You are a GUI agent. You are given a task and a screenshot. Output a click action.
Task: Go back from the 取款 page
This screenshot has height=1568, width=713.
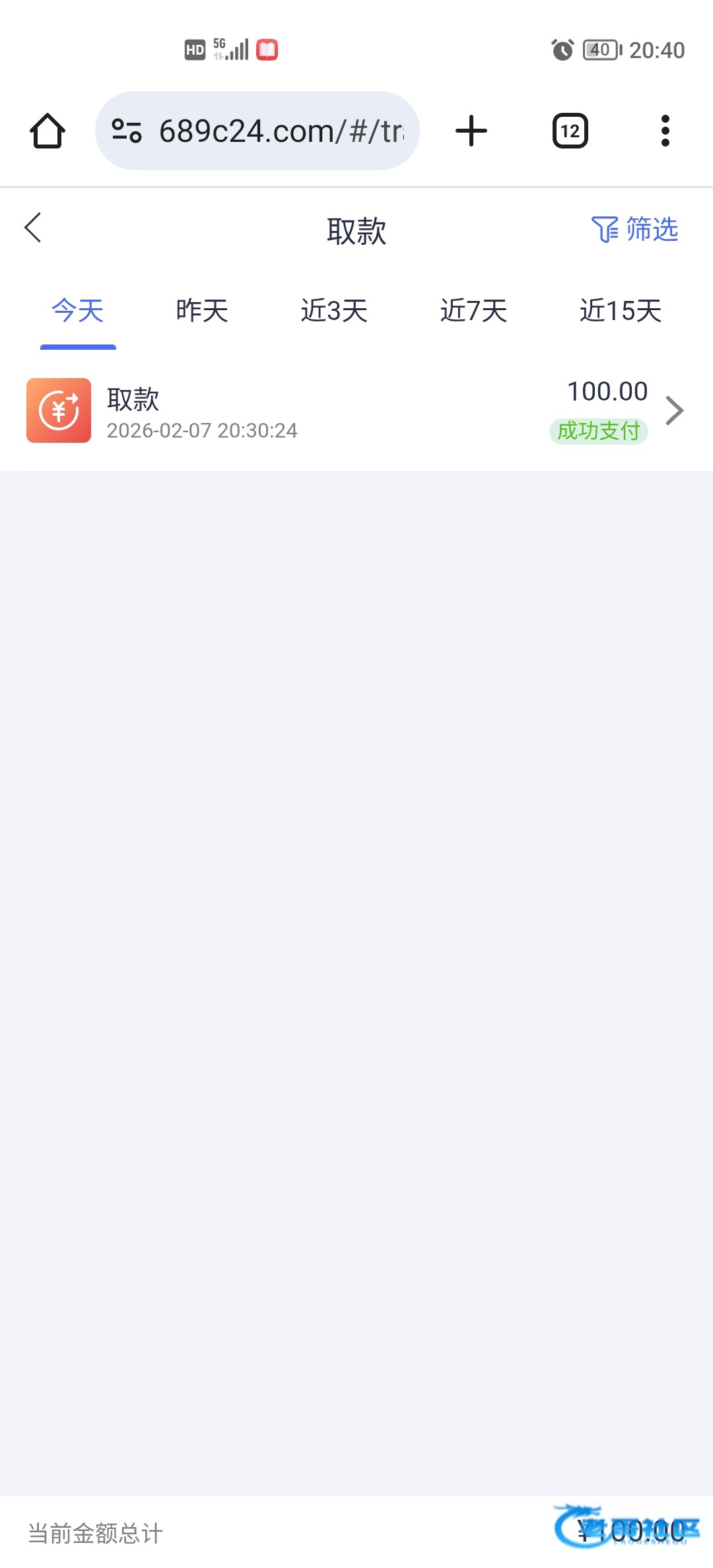(x=33, y=228)
